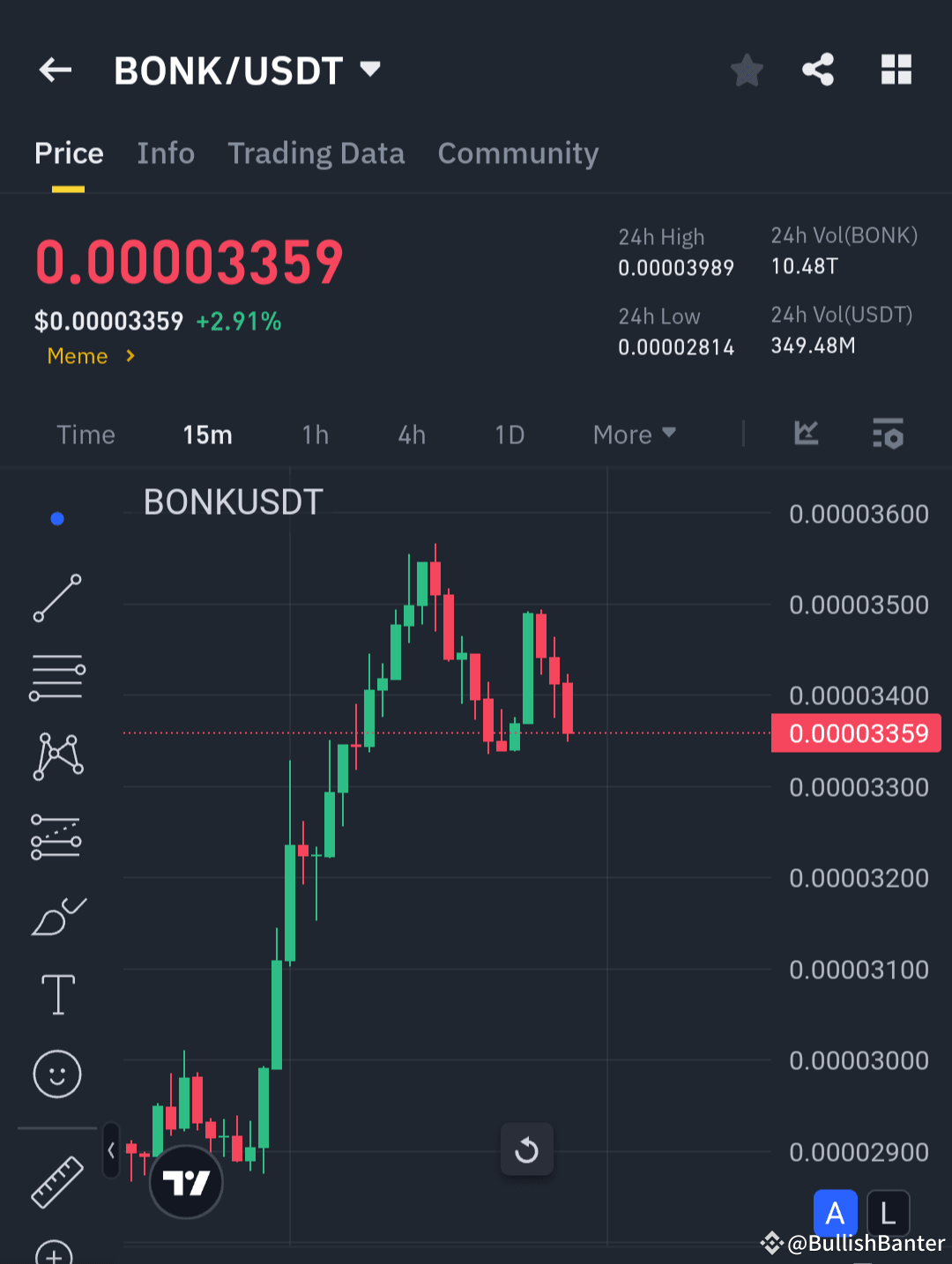Screen dimensions: 952x1264
Task: Share the BONK/USDT chart
Action: 817,70
